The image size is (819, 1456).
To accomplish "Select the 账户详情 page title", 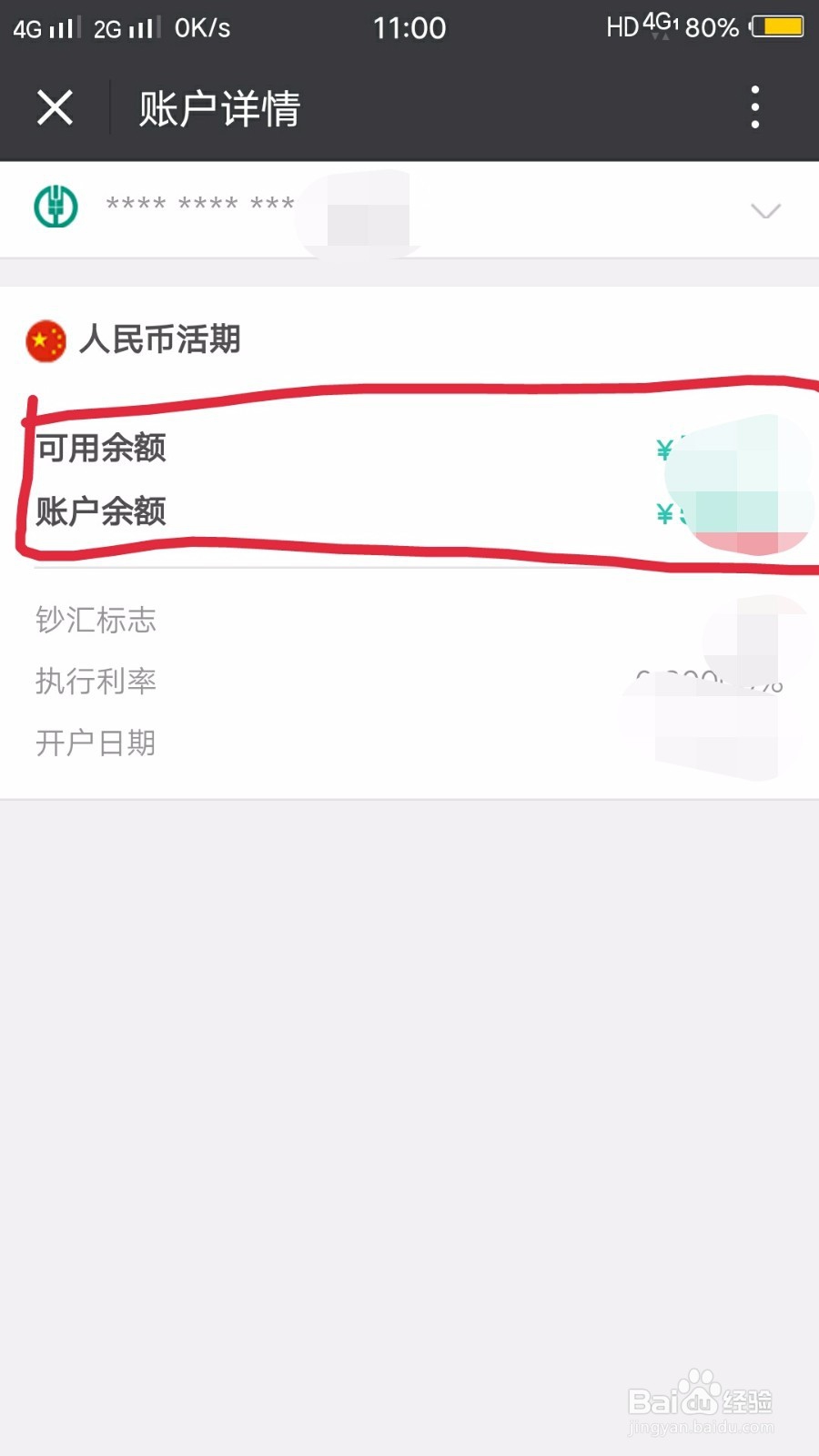I will pos(218,107).
